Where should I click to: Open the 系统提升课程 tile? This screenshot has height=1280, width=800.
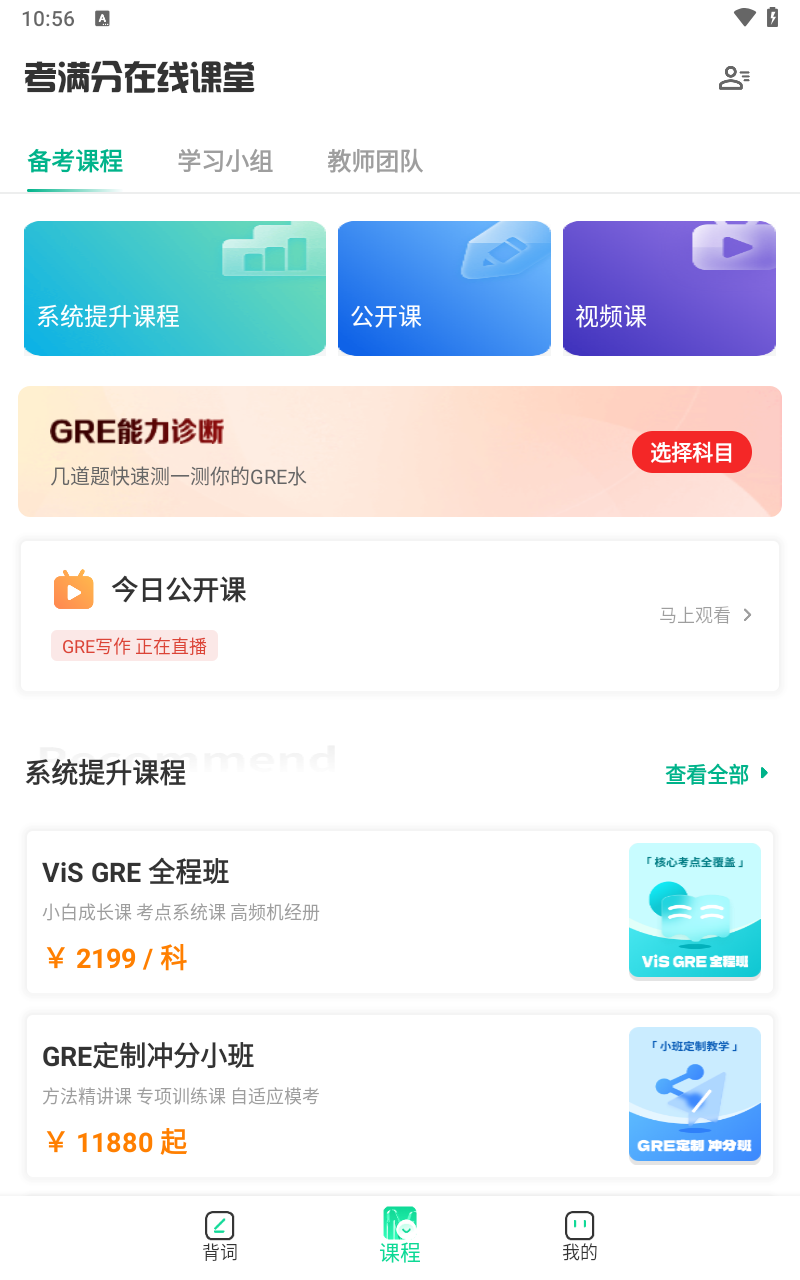click(175, 288)
